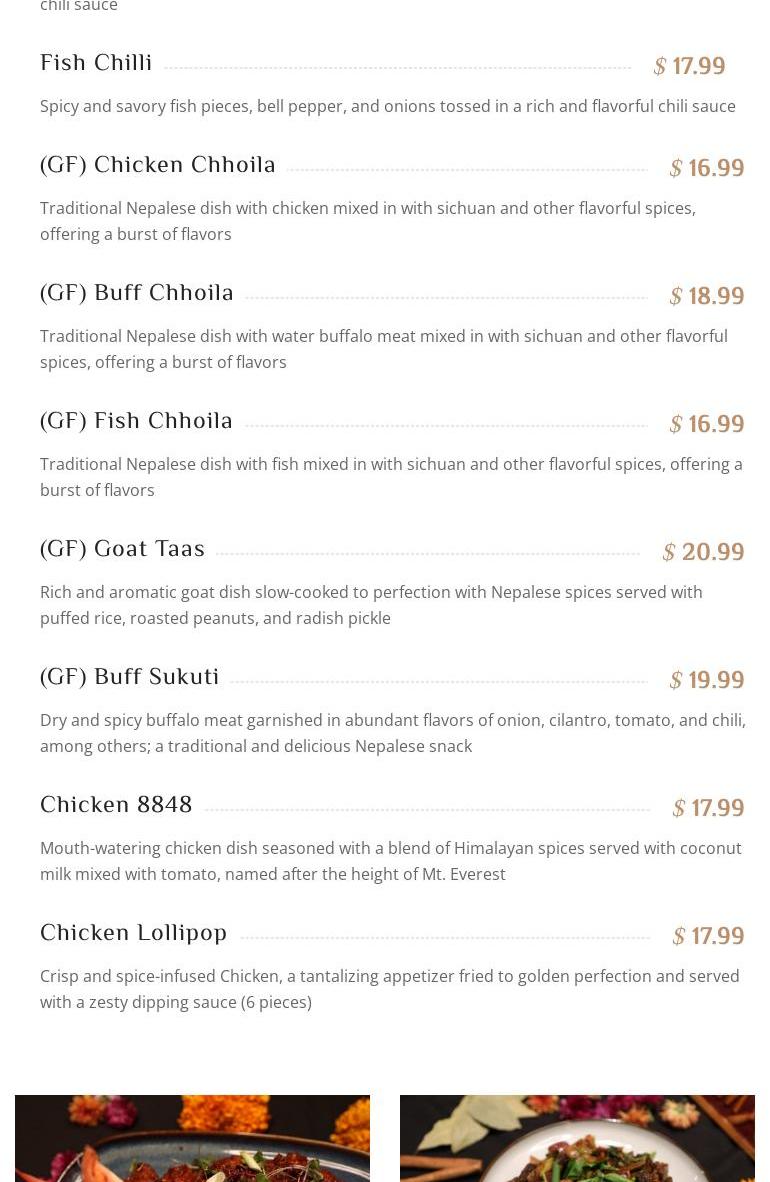Screen dimensions: 770x1182
Task: Open the photo of the dish in the blue bowl
Action: coord(192,1140)
